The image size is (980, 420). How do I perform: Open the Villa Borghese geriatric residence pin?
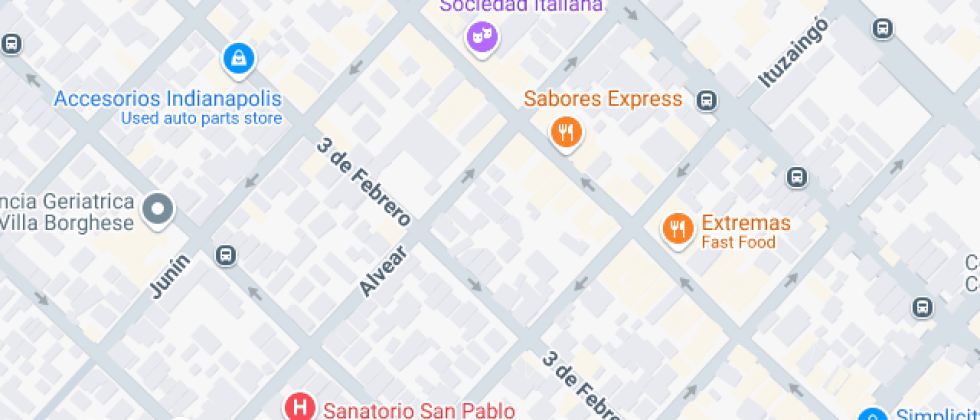point(158,210)
